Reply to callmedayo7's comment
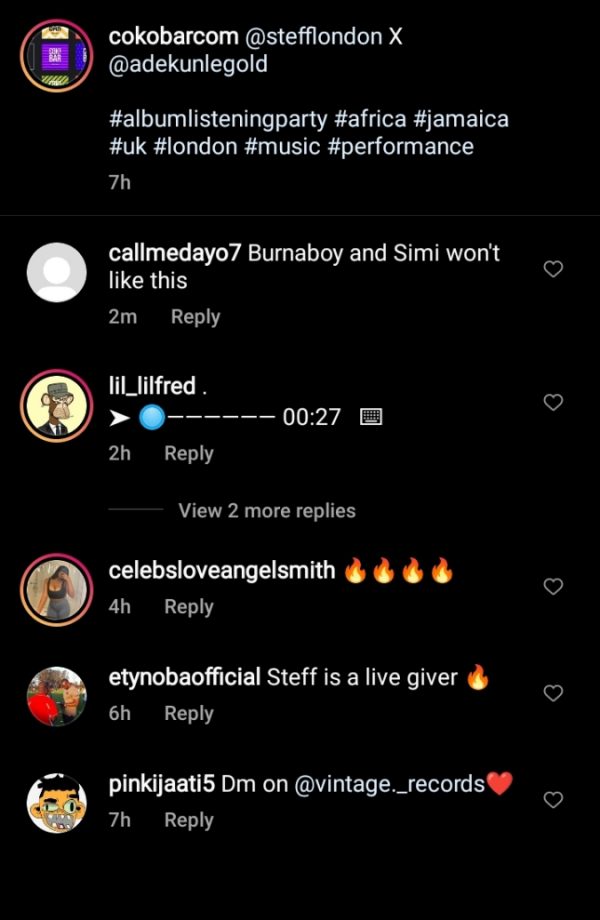 195,317
